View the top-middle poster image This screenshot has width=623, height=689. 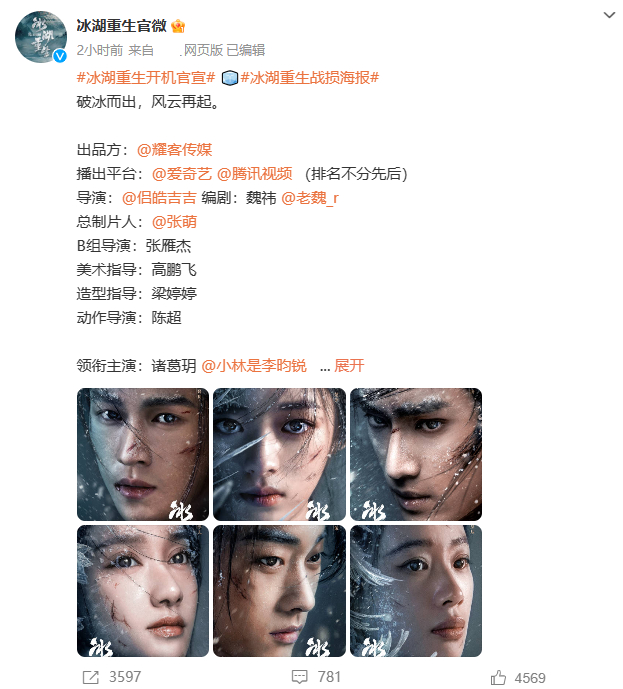click(279, 454)
